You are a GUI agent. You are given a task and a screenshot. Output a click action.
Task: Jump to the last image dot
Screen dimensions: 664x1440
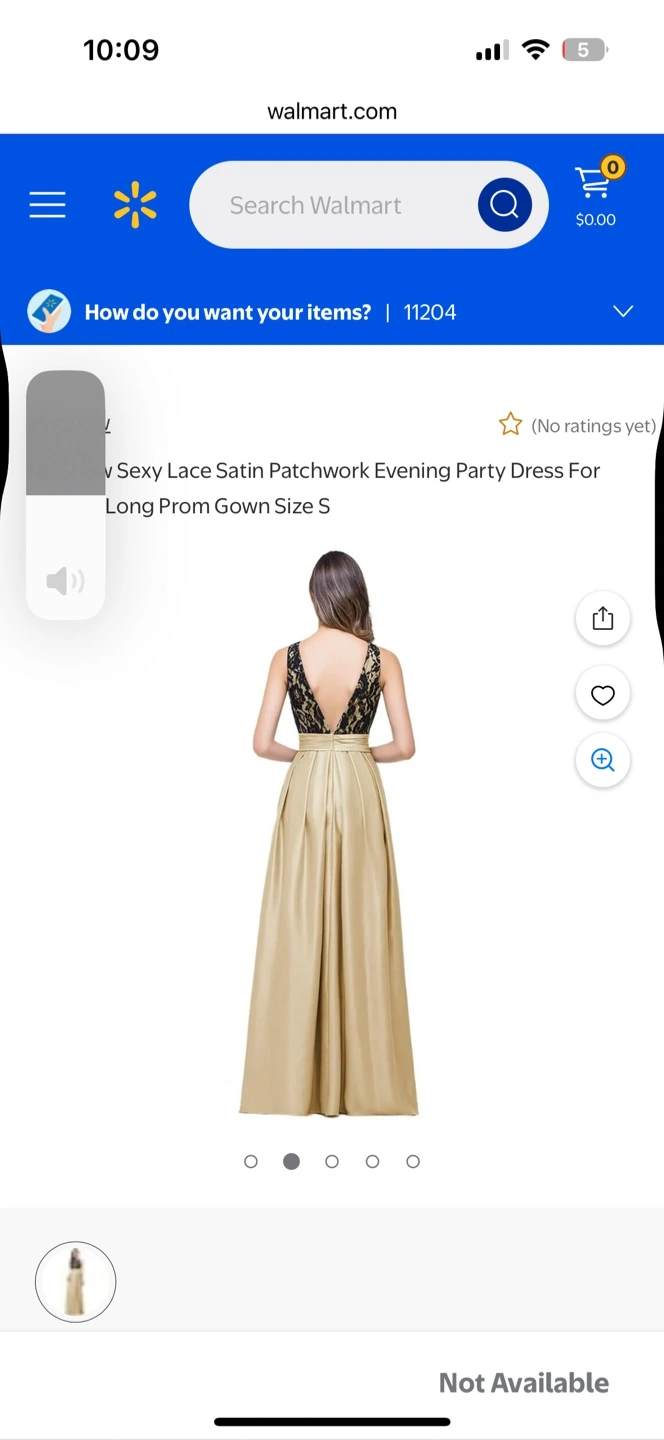(413, 1161)
